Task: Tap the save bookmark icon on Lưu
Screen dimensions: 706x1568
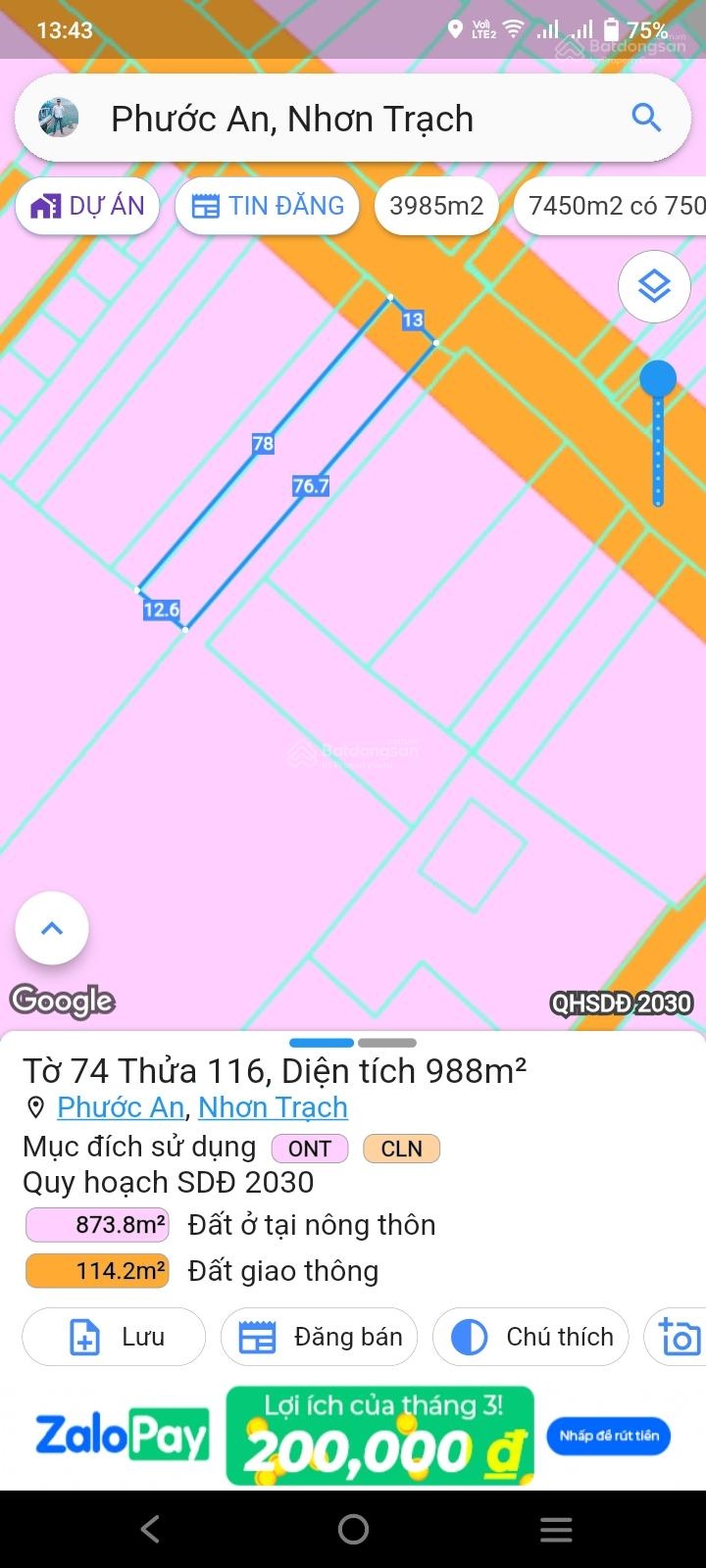Action: tap(83, 1336)
